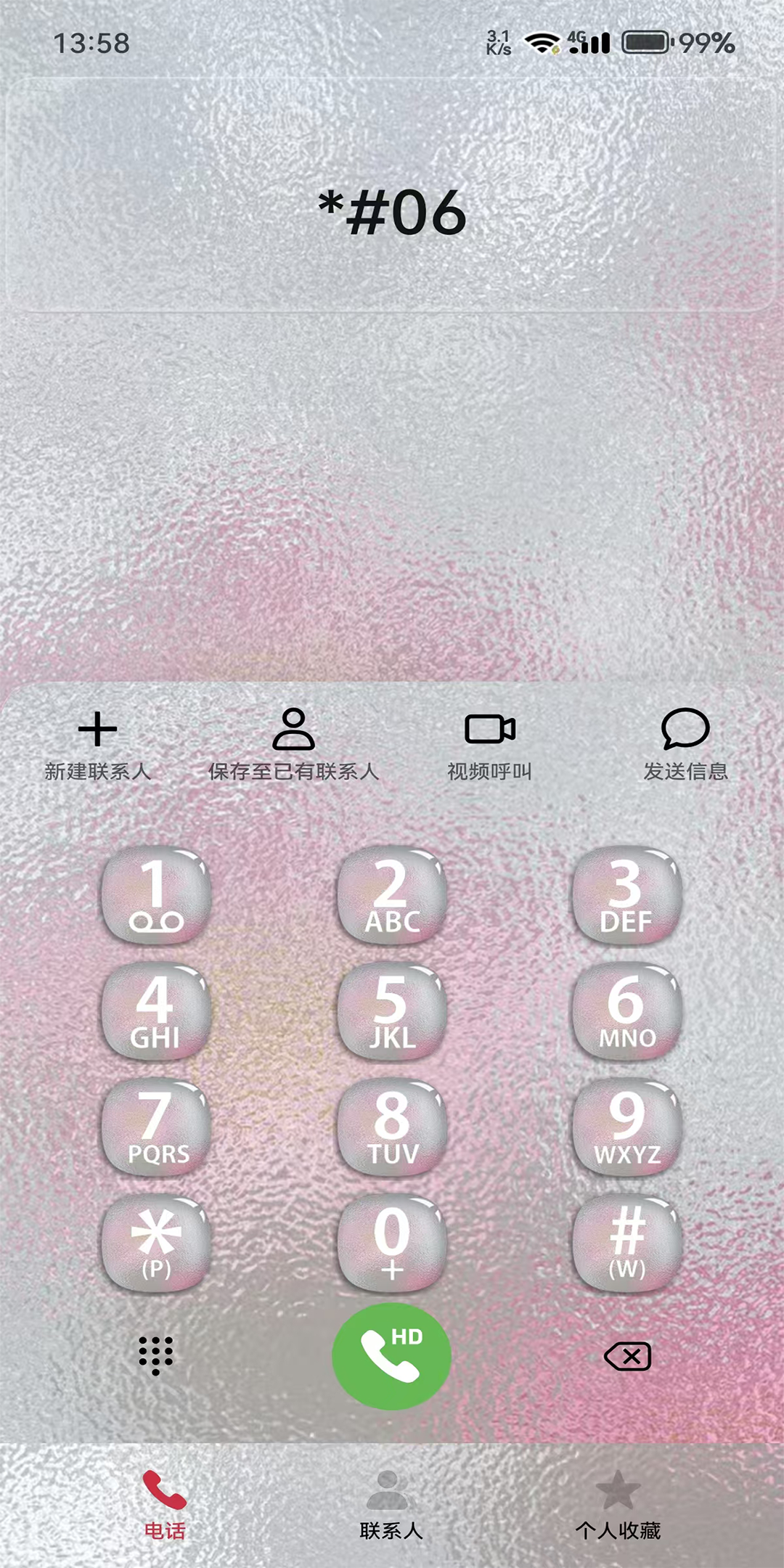
Task: Tap the 3 DEF key
Action: coord(627,895)
